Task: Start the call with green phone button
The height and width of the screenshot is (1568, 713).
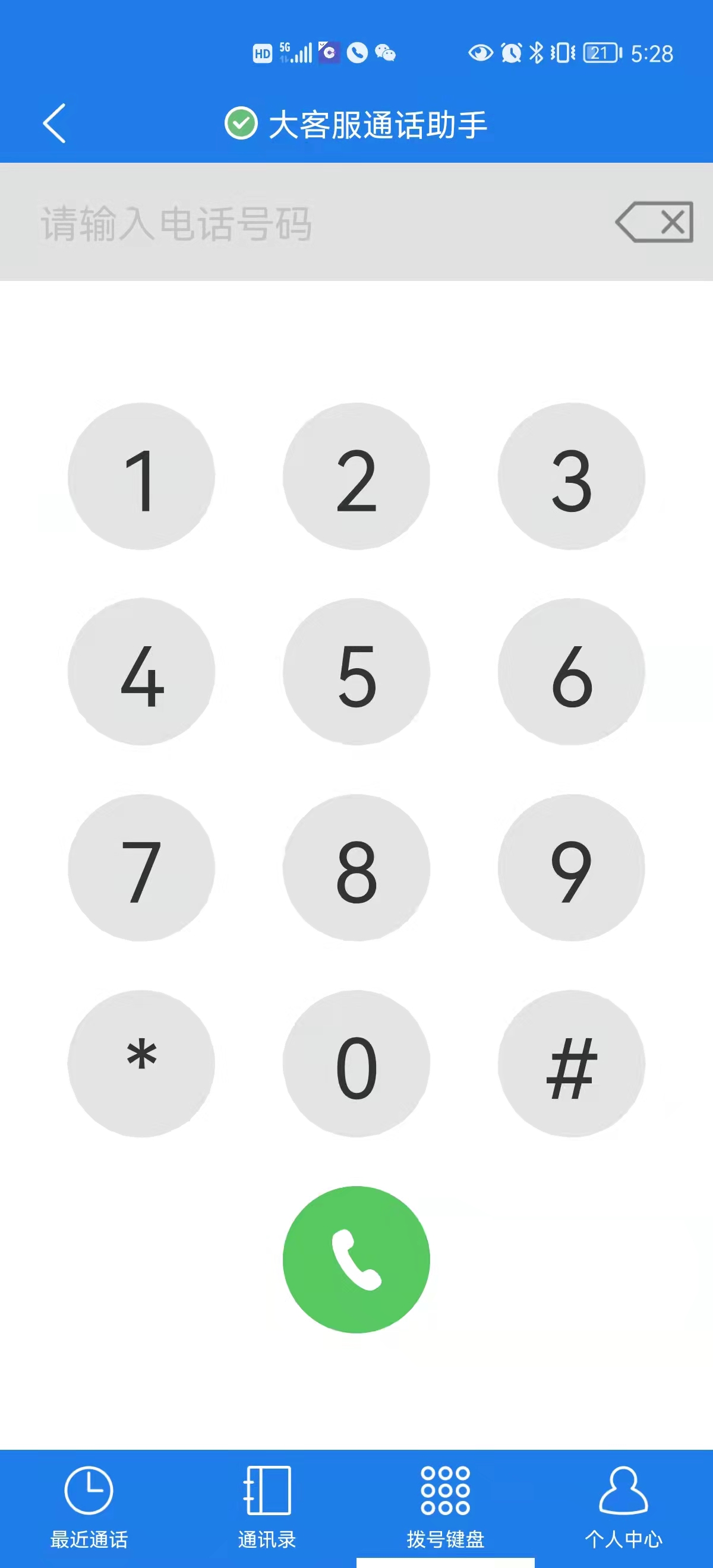Action: (356, 1259)
